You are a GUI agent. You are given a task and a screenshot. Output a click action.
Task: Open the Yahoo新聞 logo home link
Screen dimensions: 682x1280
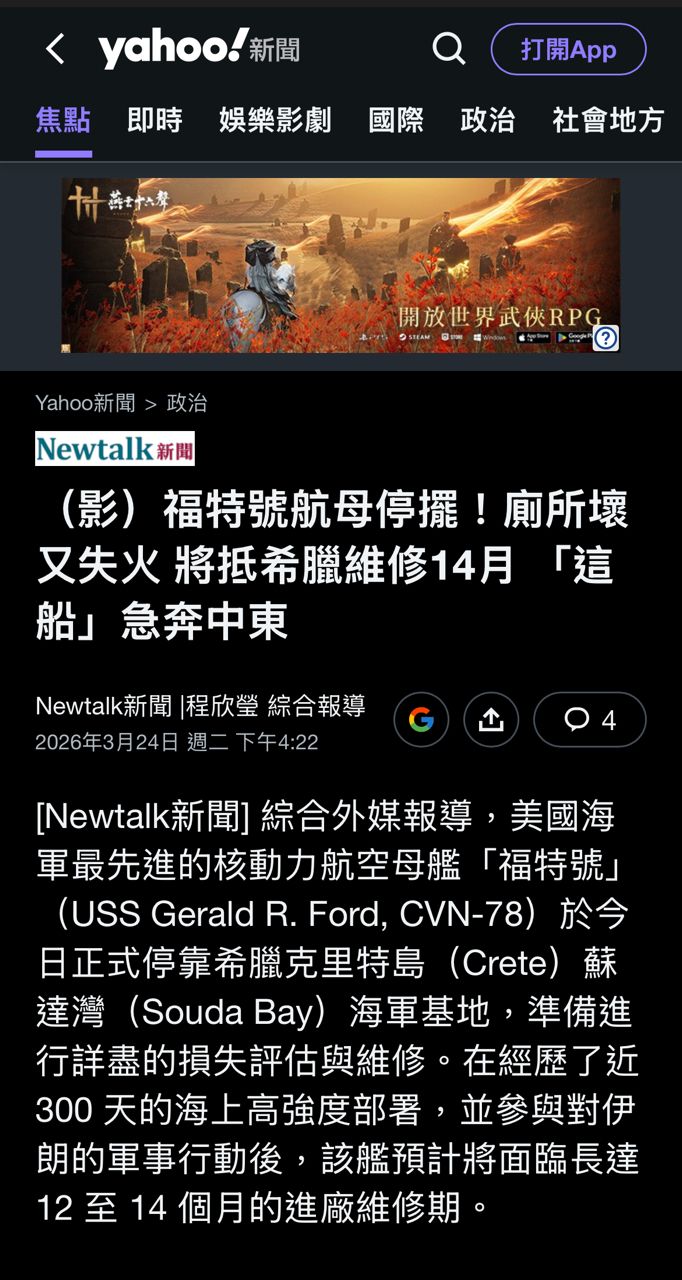[199, 49]
